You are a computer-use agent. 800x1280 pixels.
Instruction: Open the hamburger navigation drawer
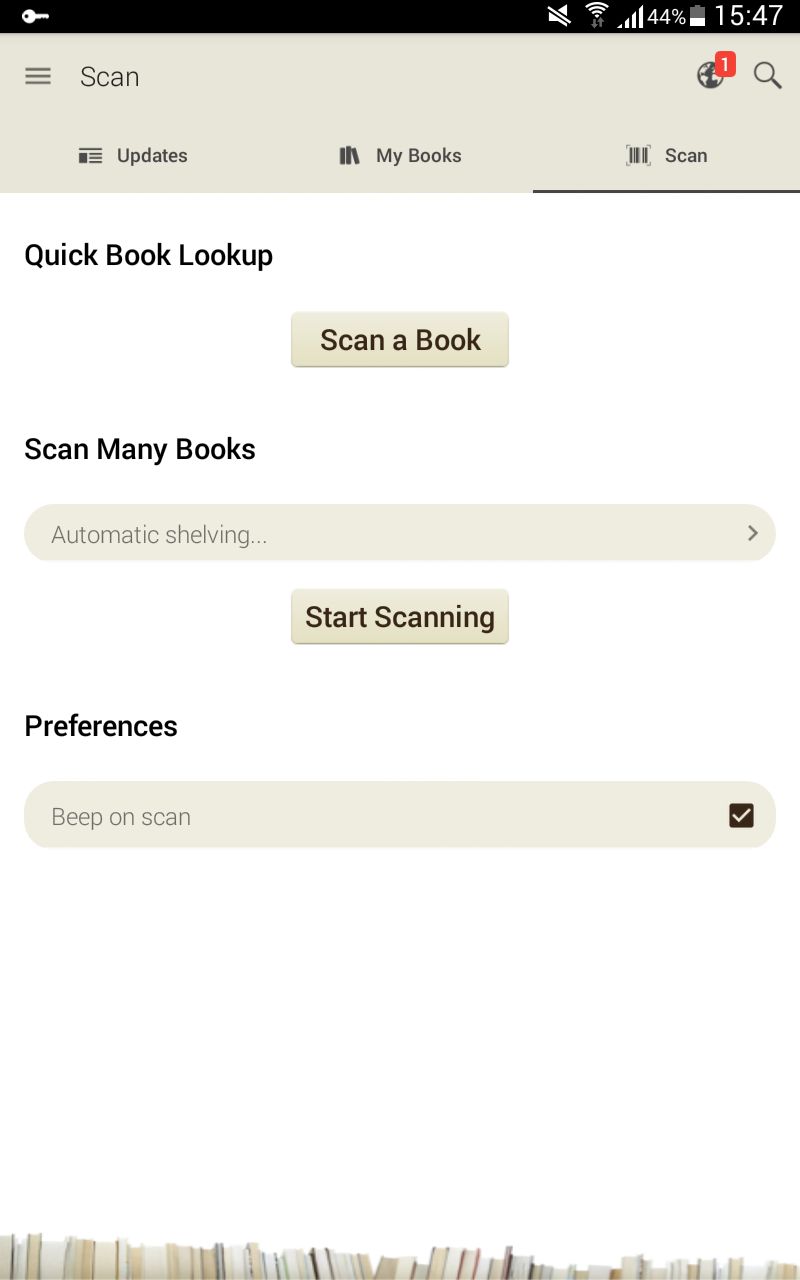tap(38, 76)
